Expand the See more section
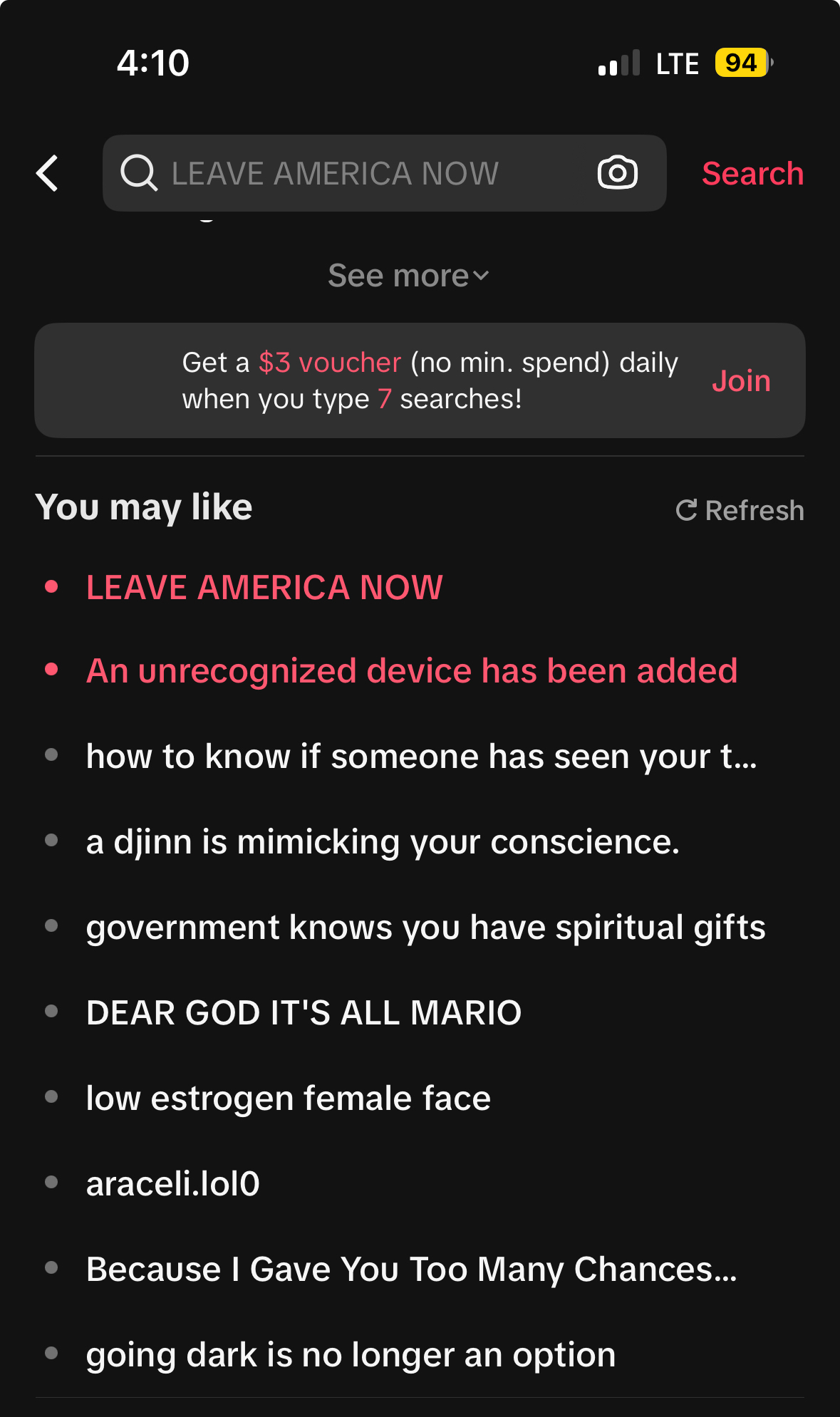This screenshot has width=840, height=1417. pos(408,276)
